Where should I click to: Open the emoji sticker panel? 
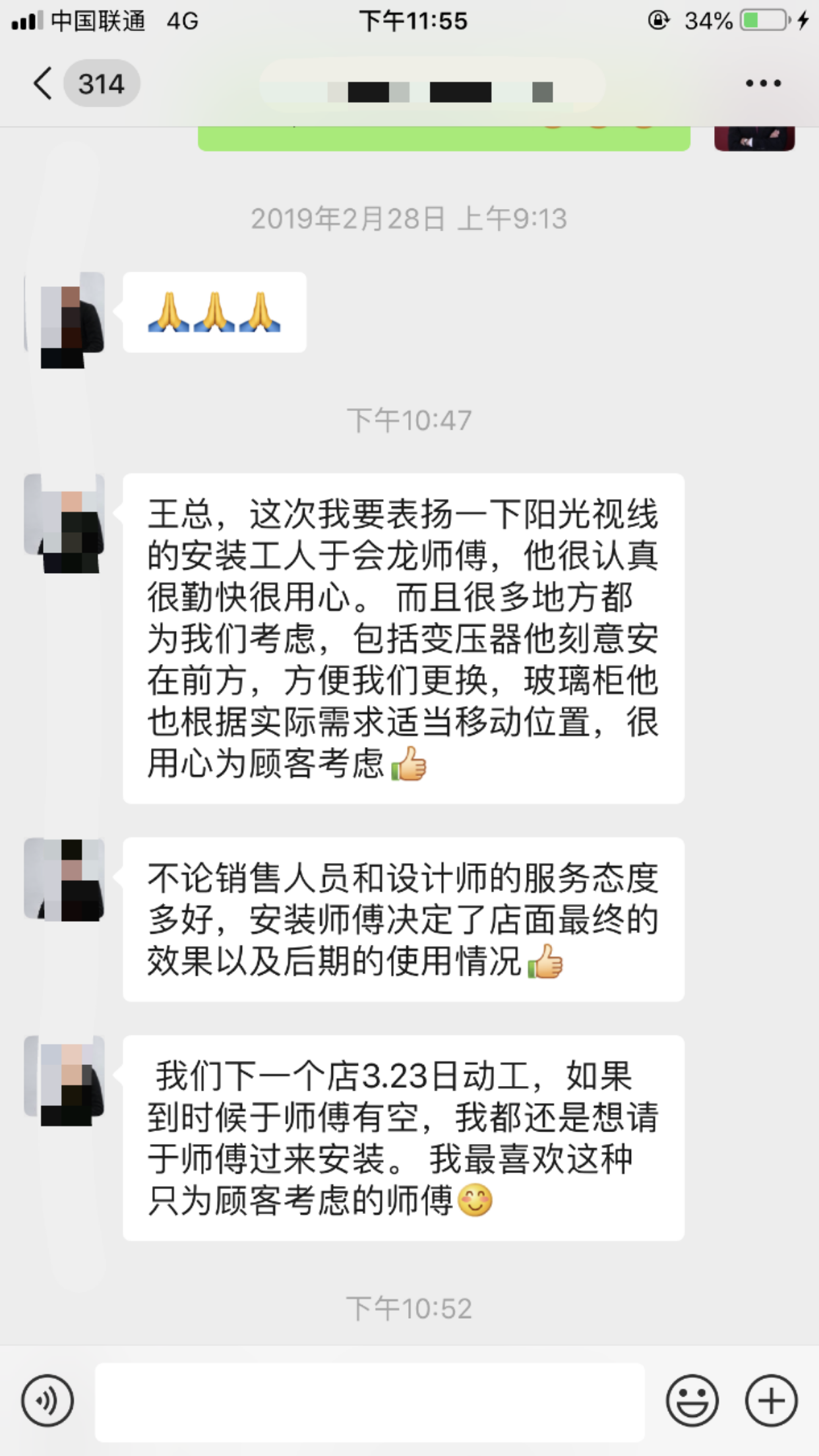click(692, 1401)
